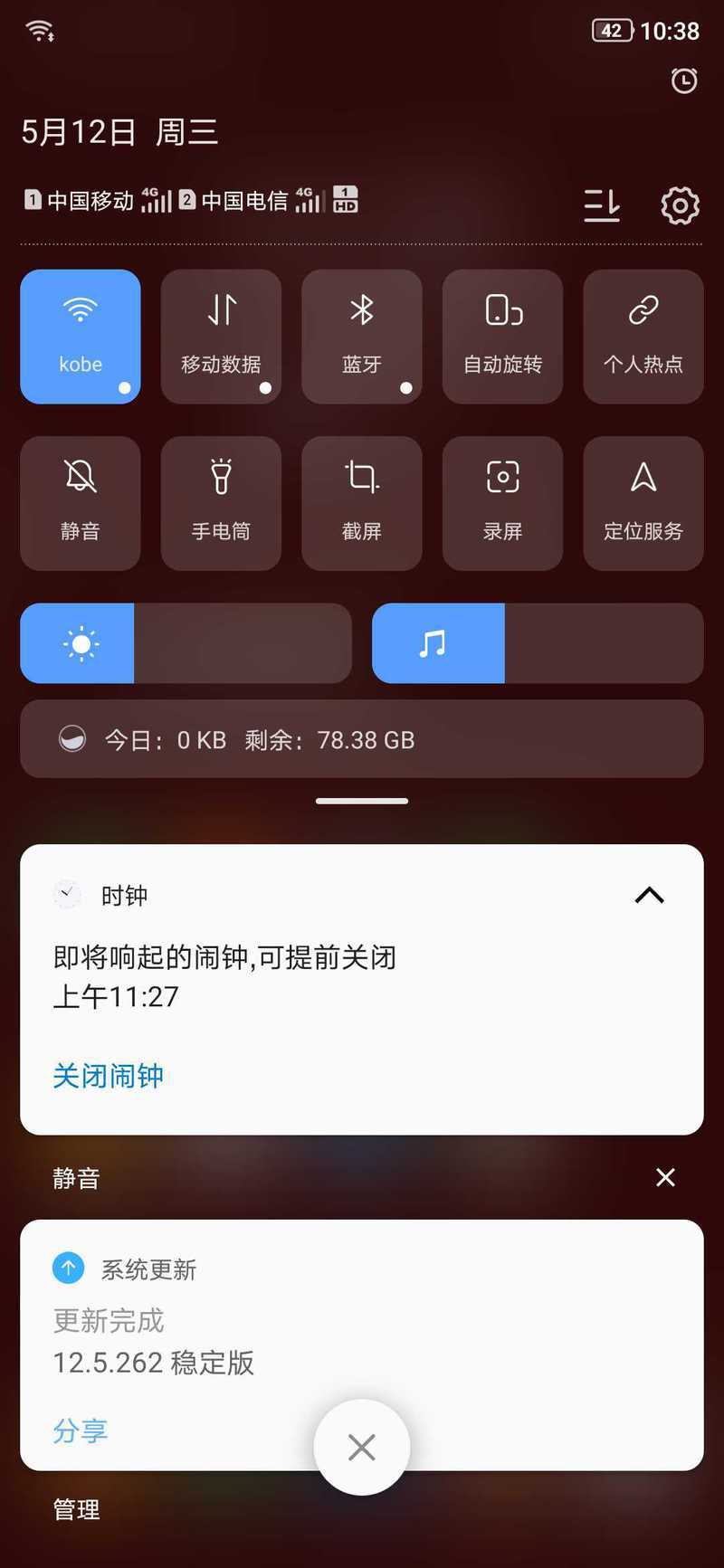Open the data usage row 今日 0 KB
Viewport: 724px width, 1568px height.
click(x=362, y=739)
